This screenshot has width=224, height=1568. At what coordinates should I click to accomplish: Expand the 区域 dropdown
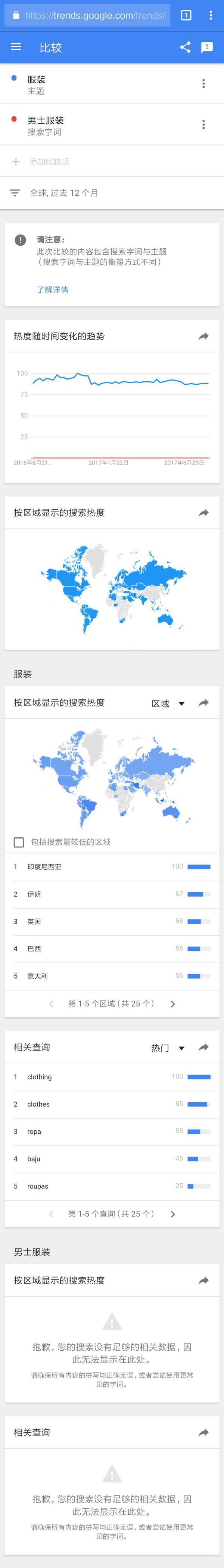point(168,703)
